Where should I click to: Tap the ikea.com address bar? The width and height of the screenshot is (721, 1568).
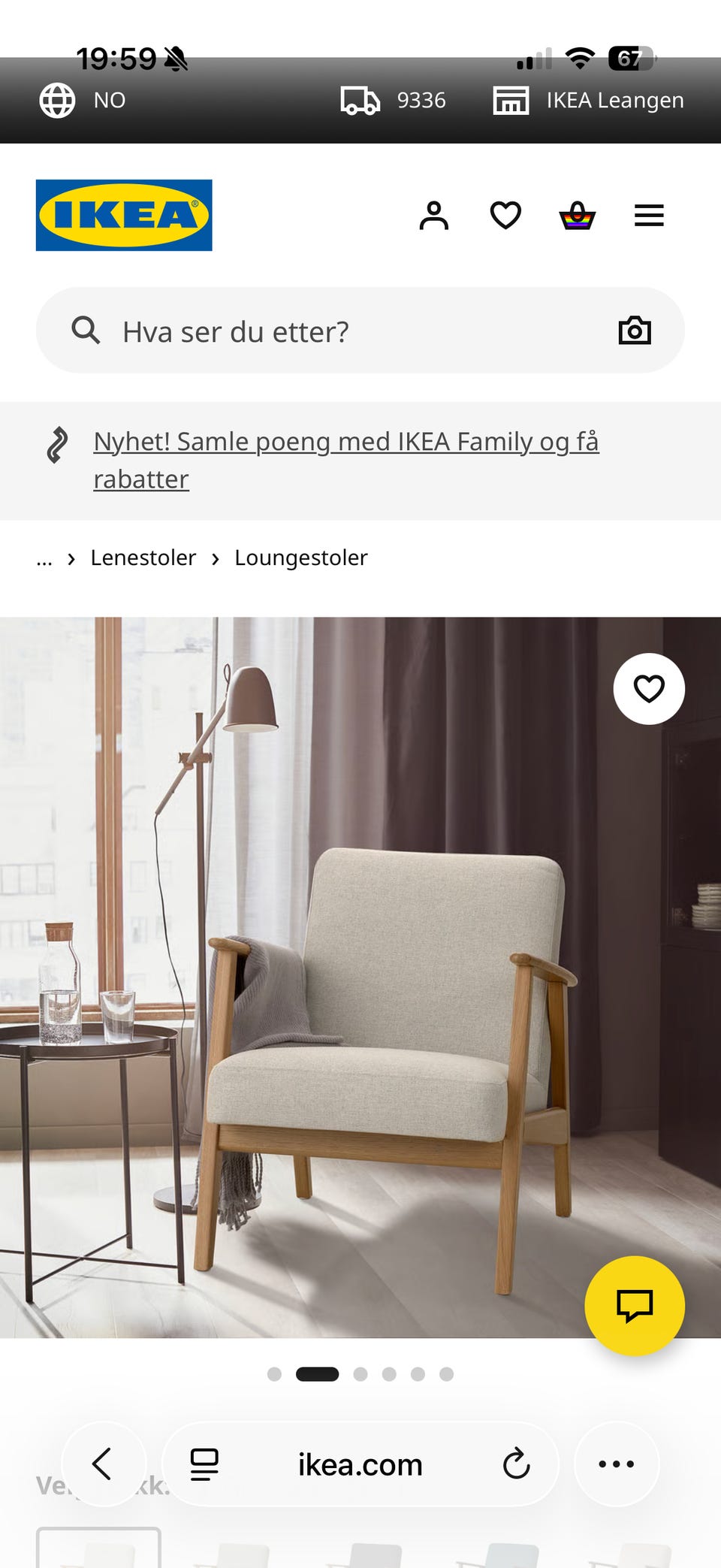359,1464
